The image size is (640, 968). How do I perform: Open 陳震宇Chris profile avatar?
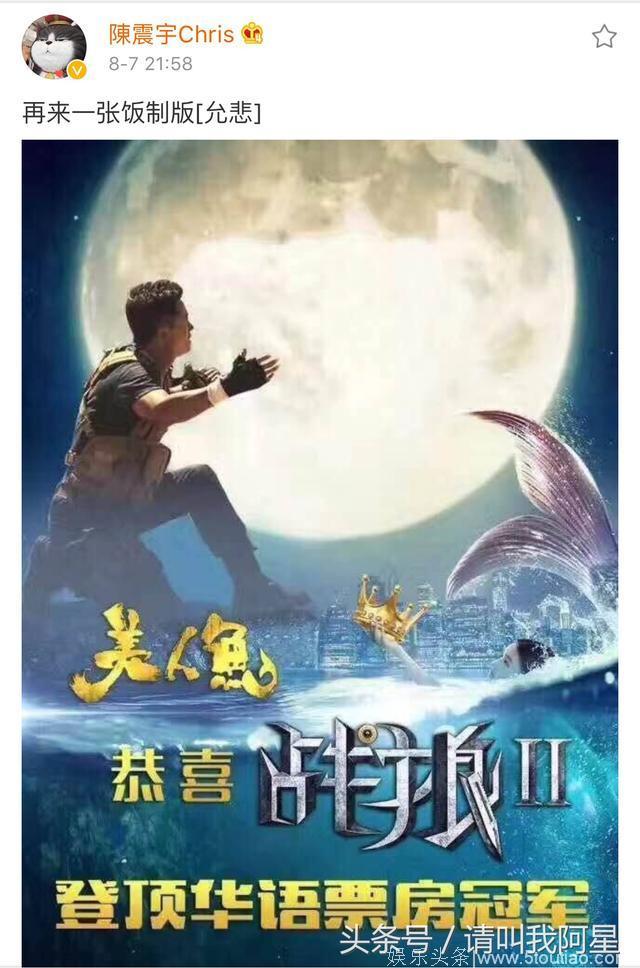point(54,46)
